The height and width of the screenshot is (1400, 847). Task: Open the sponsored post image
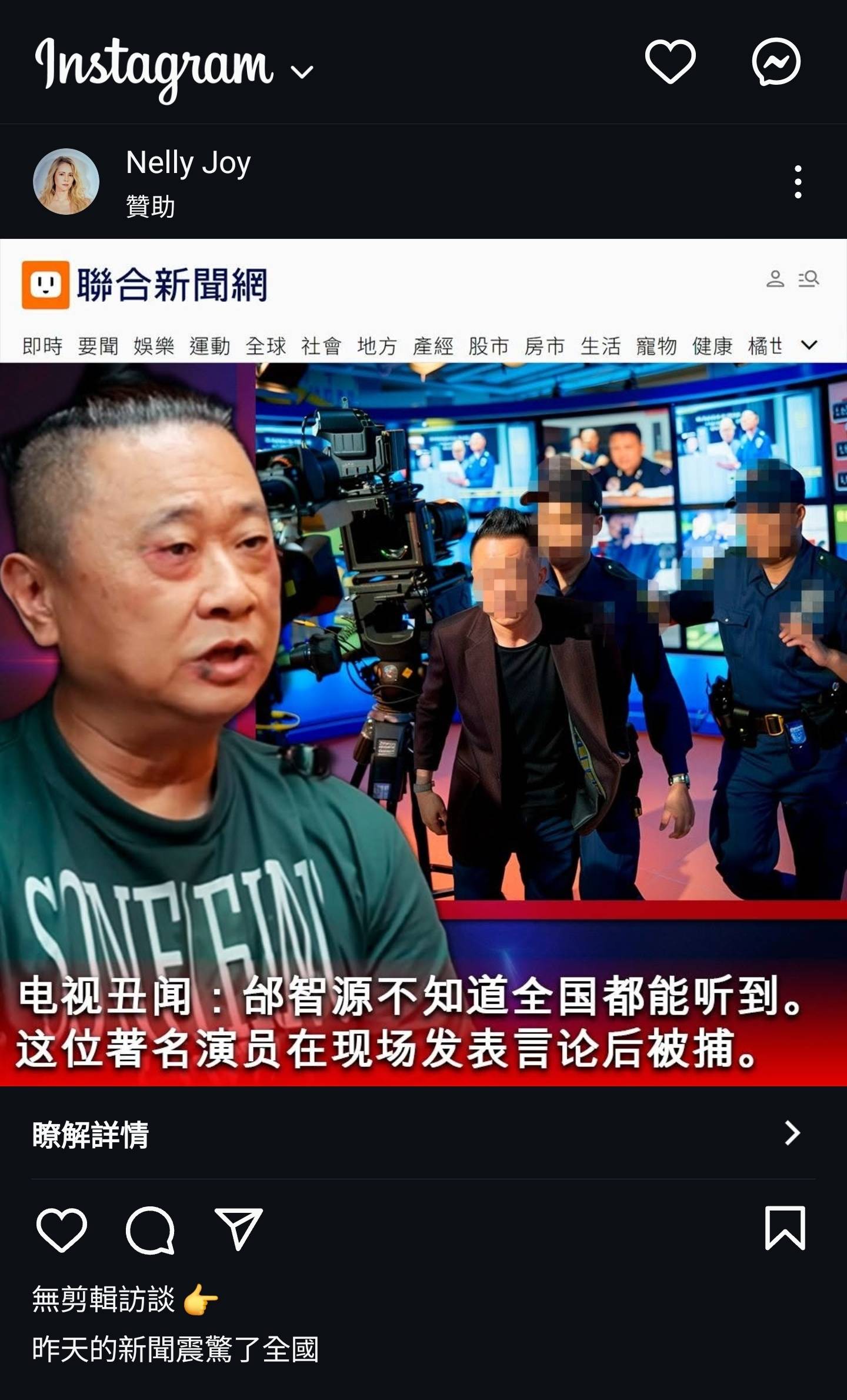(423, 662)
